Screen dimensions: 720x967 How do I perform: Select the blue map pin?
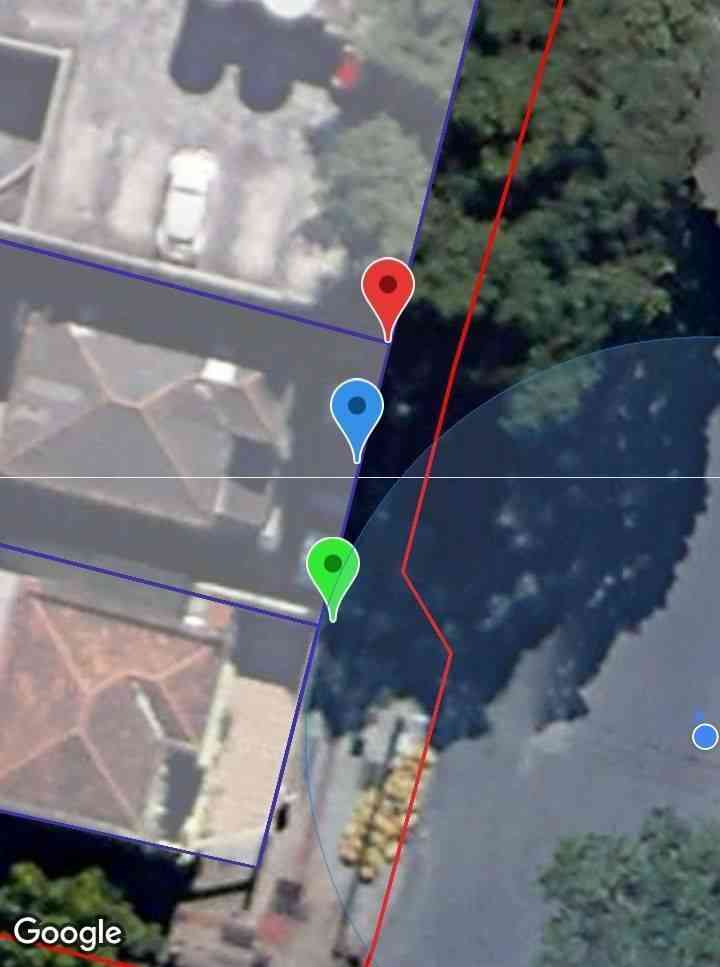pyautogui.click(x=357, y=409)
